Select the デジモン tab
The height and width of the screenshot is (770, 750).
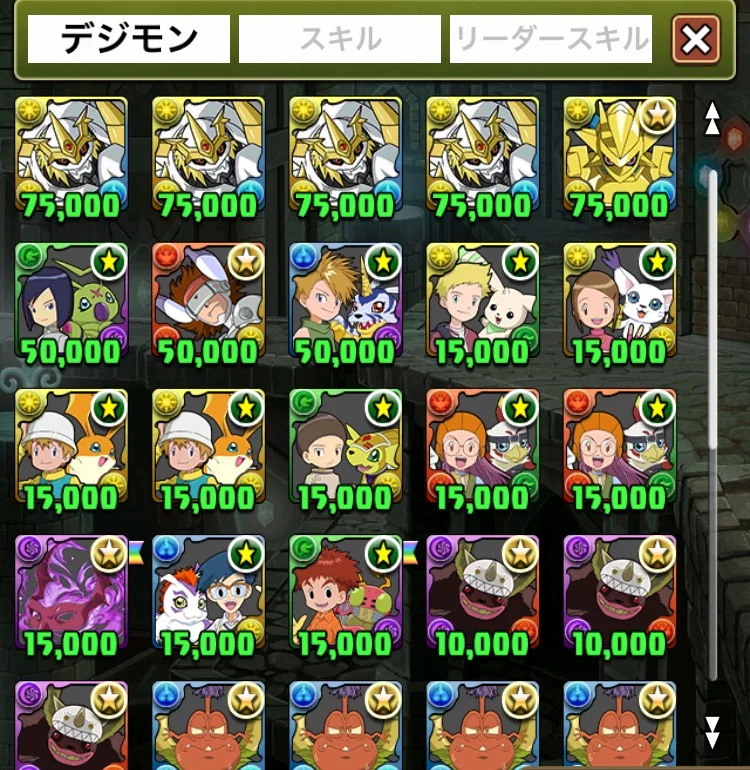[129, 40]
